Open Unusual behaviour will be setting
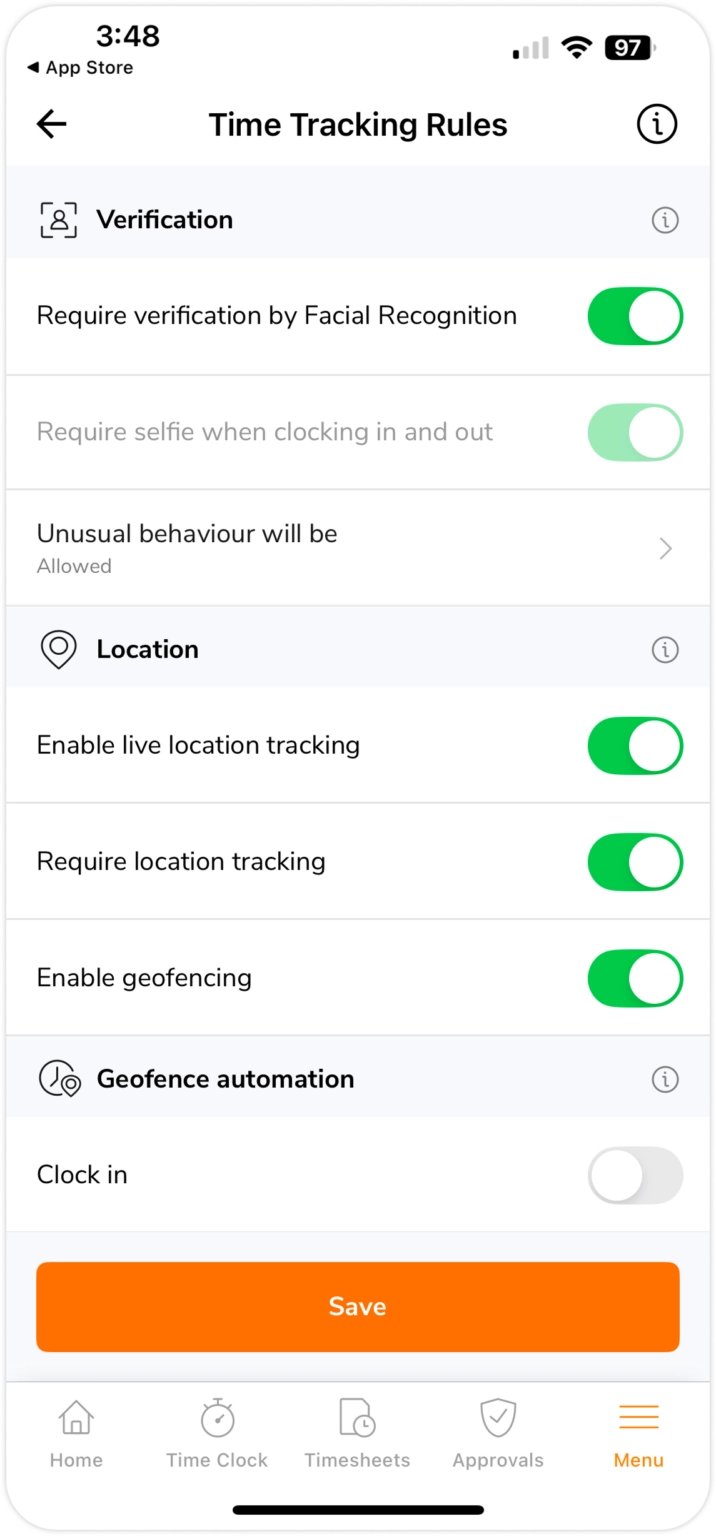Screen dimensions: 716x1536 coord(357,548)
